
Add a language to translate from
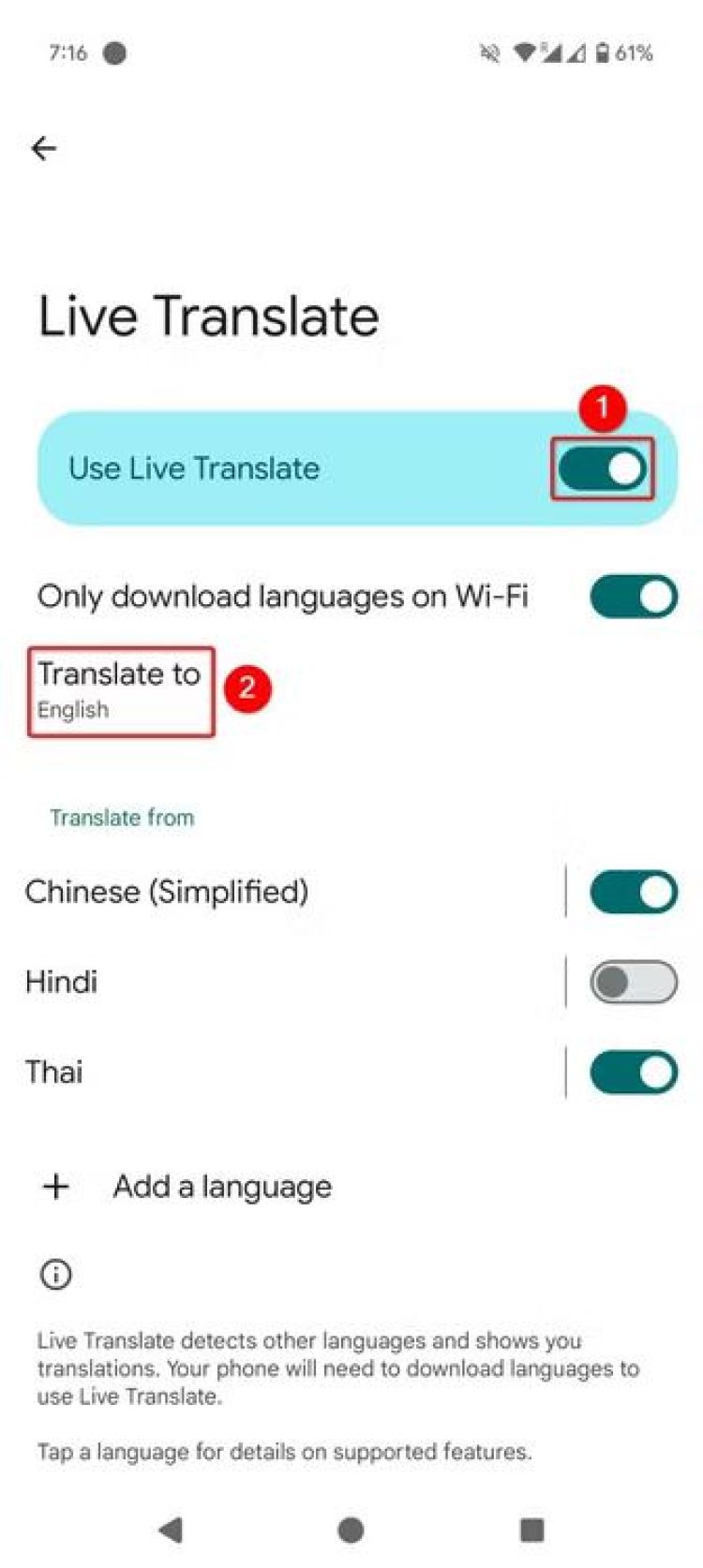[x=221, y=1187]
